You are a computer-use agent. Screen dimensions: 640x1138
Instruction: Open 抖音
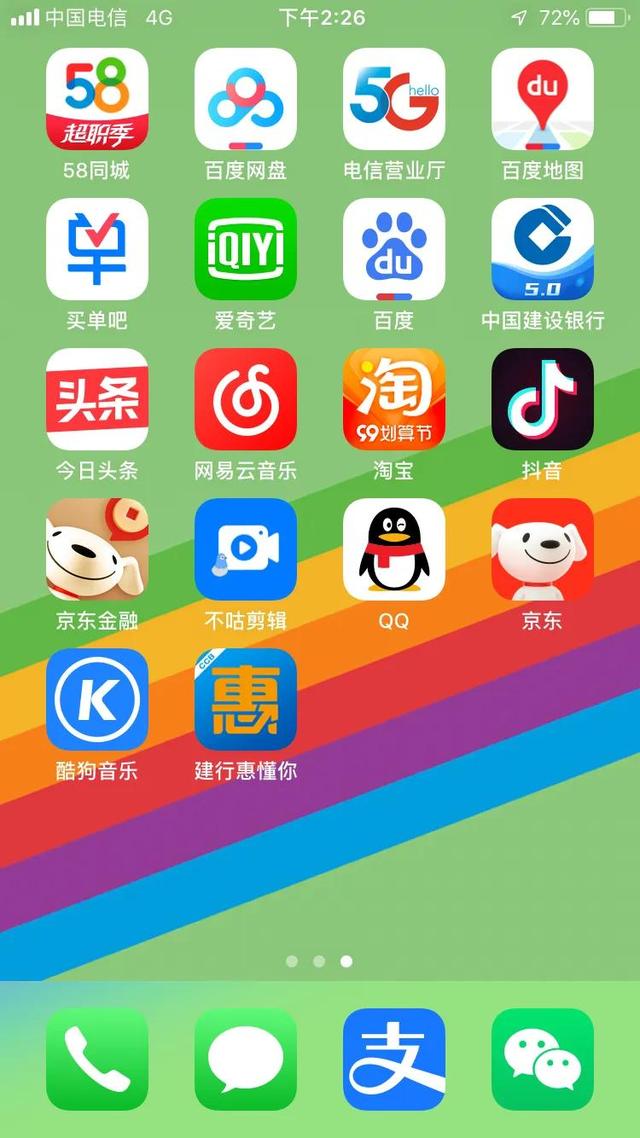543,399
